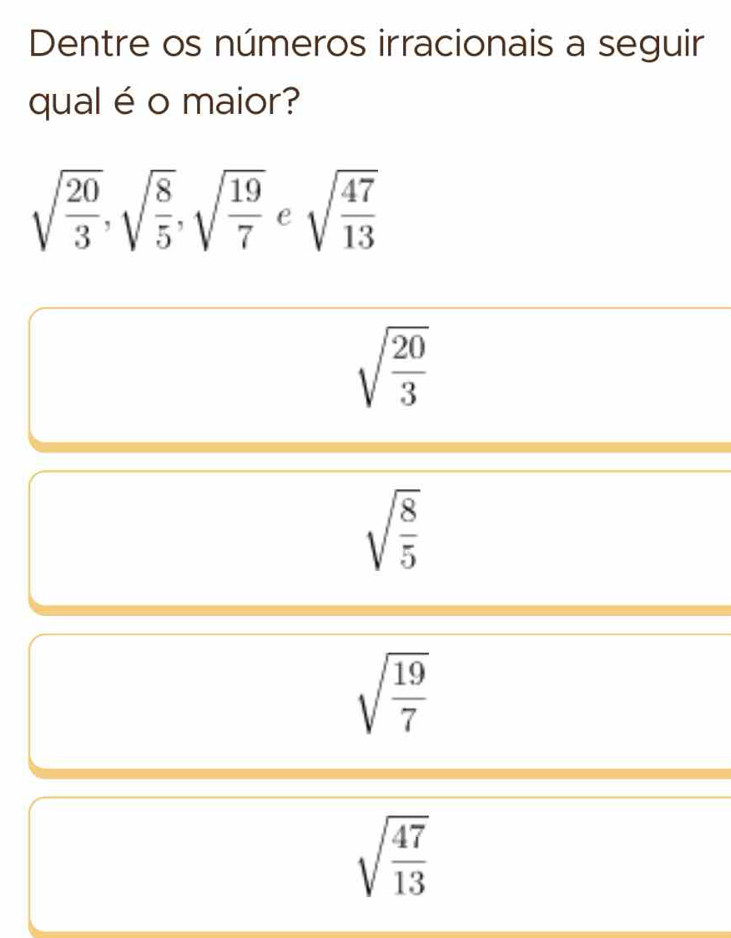Pick the answer root of 19 over 7
Image resolution: width=731 pixels, height=938 pixels.
click(x=392, y=701)
